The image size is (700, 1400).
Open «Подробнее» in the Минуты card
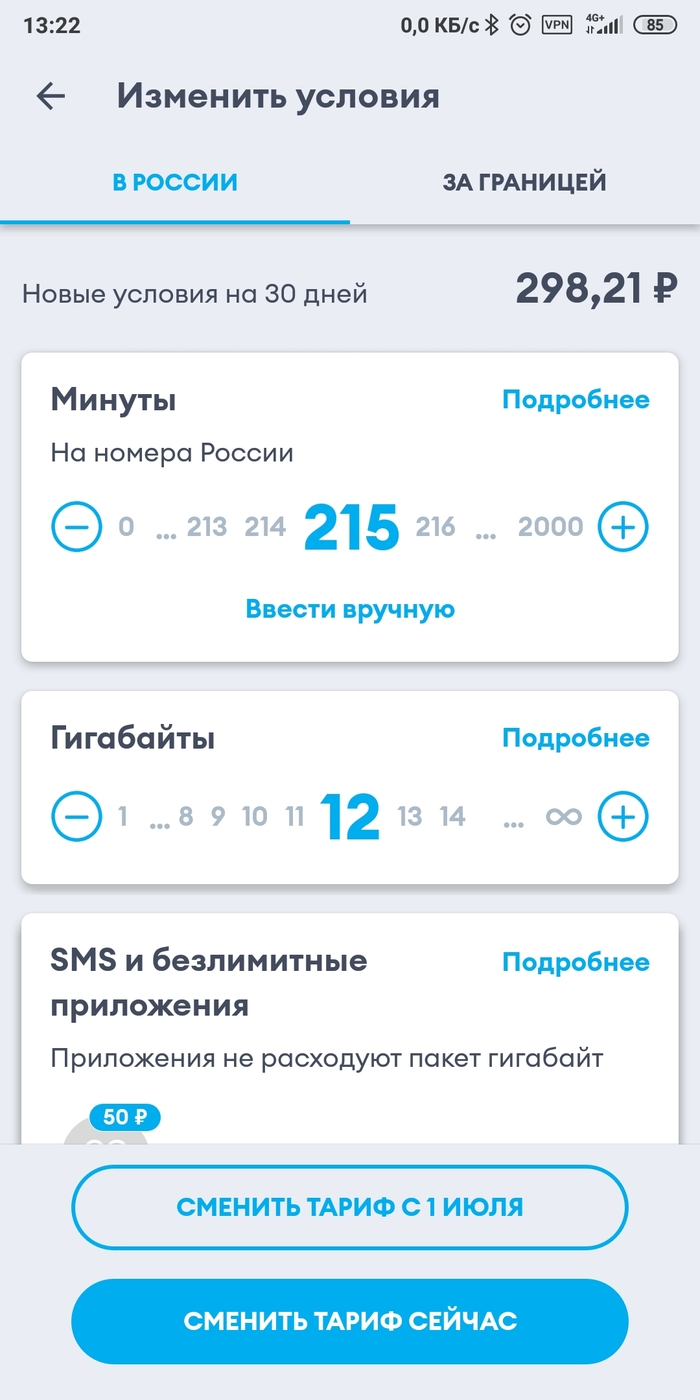pyautogui.click(x=575, y=400)
